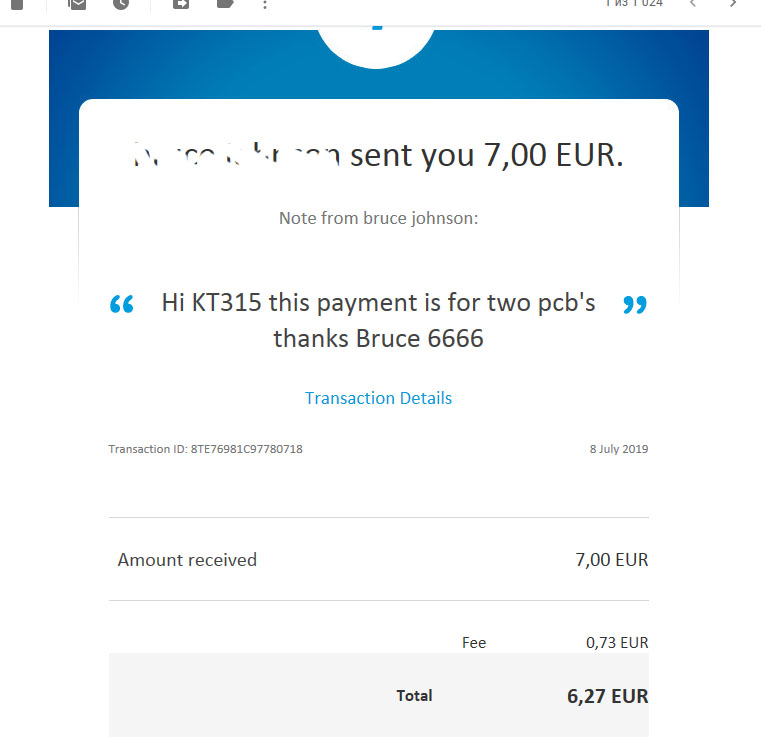The height and width of the screenshot is (738, 761).
Task: Open the labels menu for this email
Action: click(x=224, y=4)
